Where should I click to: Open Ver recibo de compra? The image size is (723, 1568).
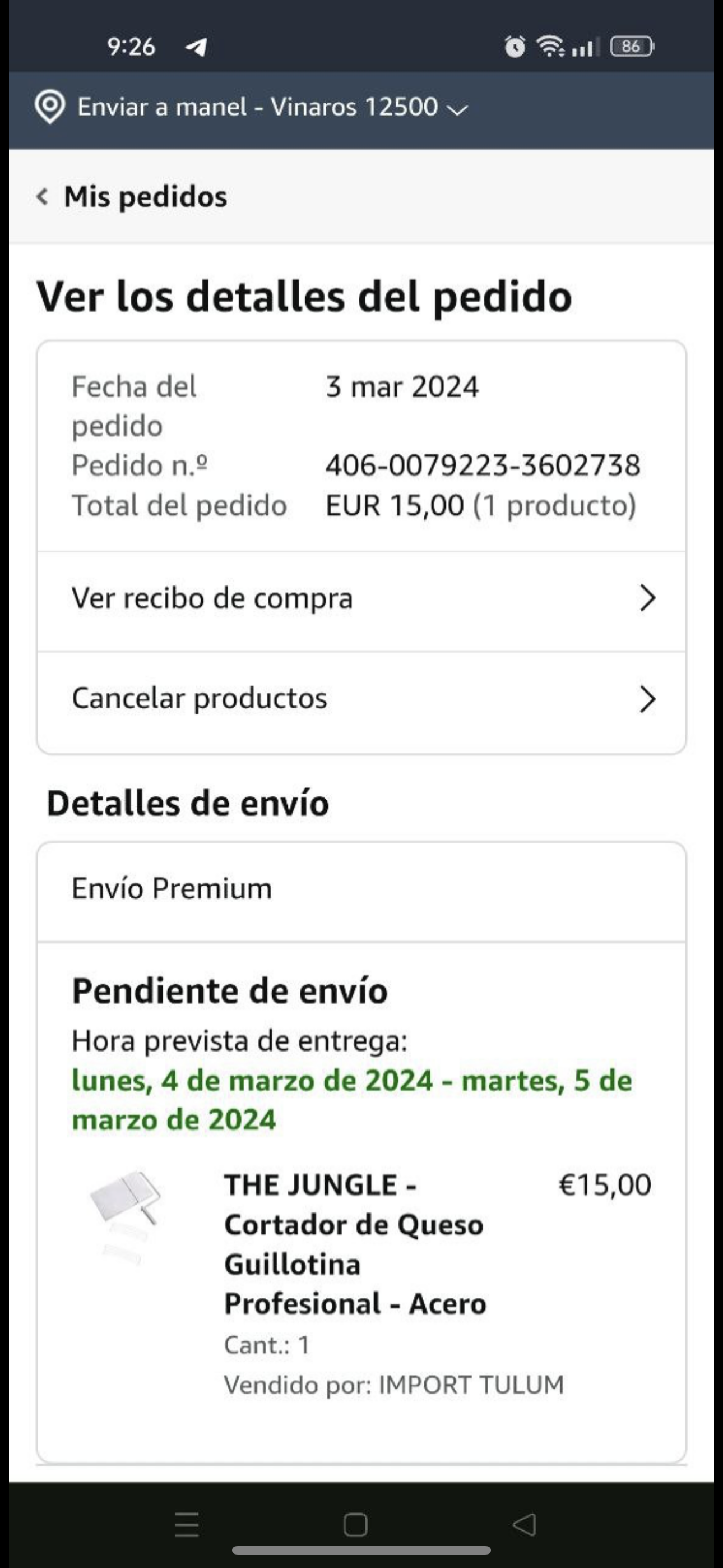(x=361, y=598)
